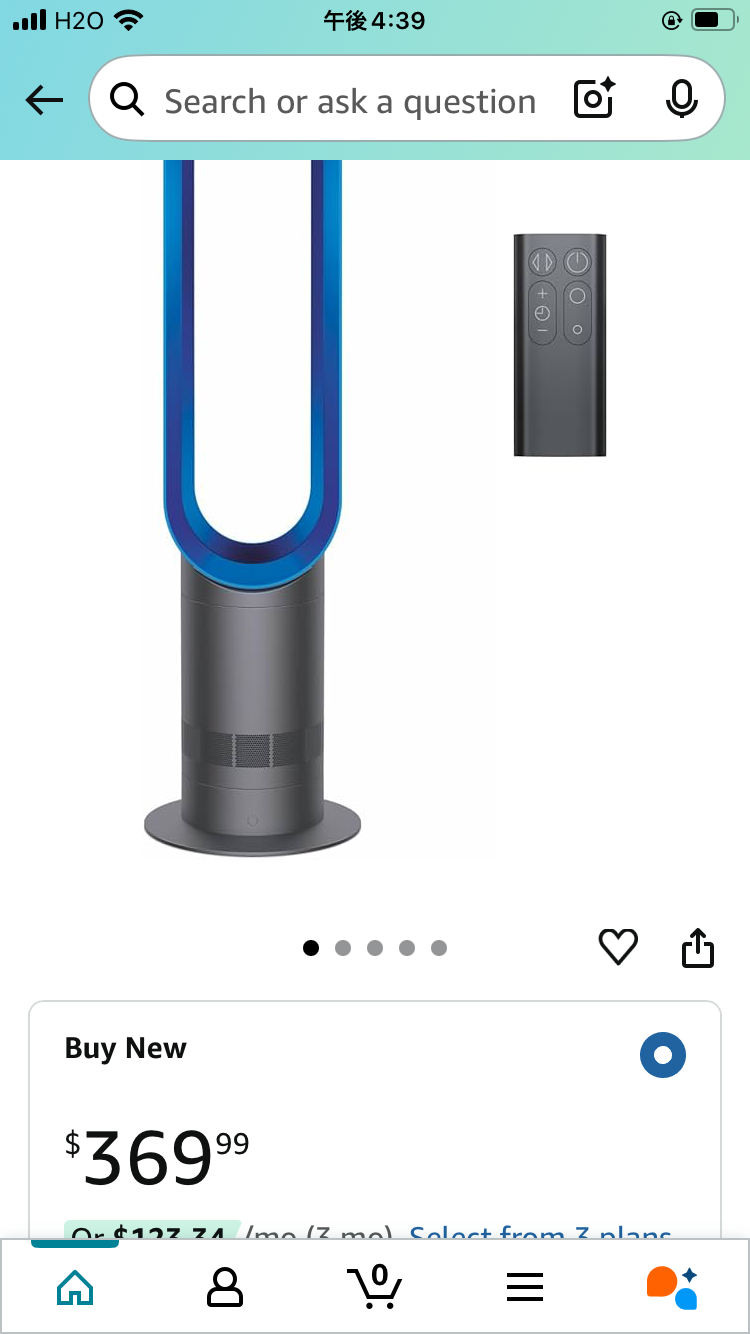Open the shopping cart
Image resolution: width=750 pixels, height=1334 pixels.
coord(375,1287)
